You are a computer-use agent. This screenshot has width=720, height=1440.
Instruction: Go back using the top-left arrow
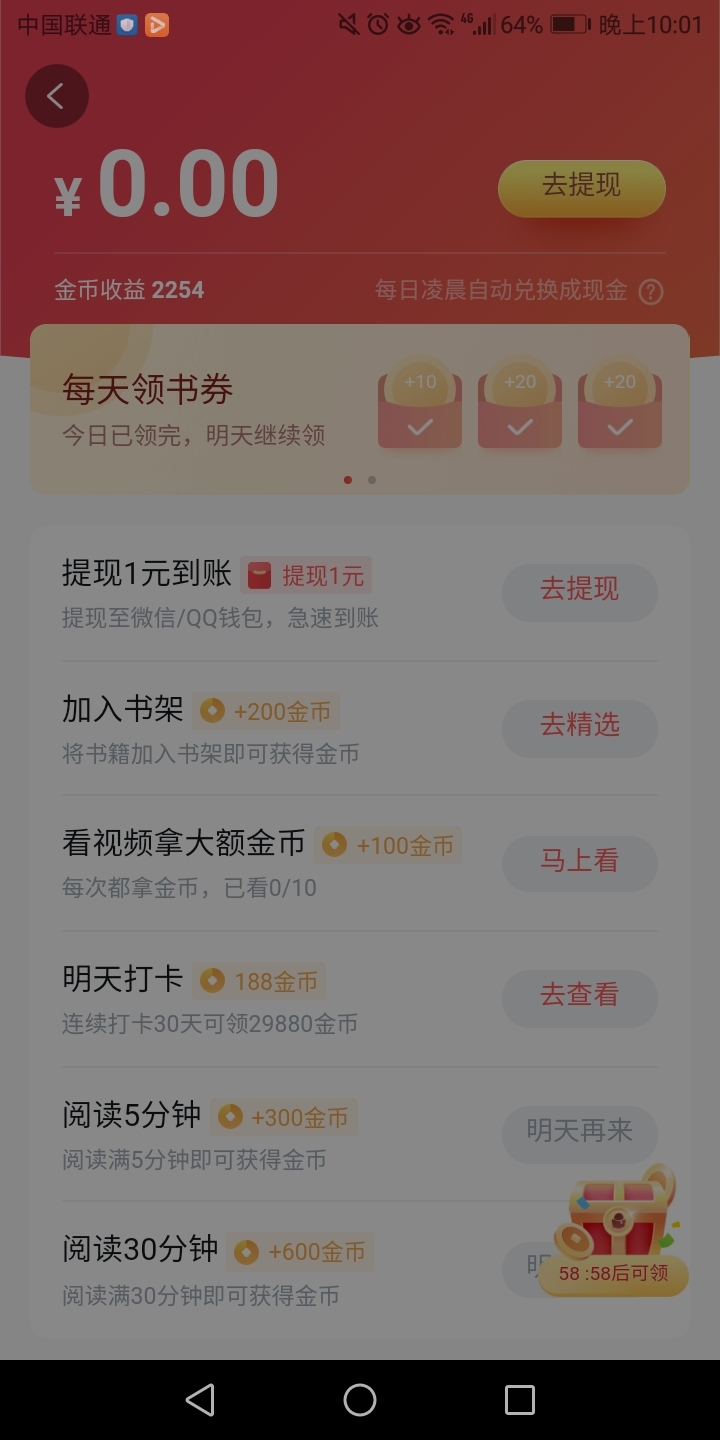coord(57,96)
